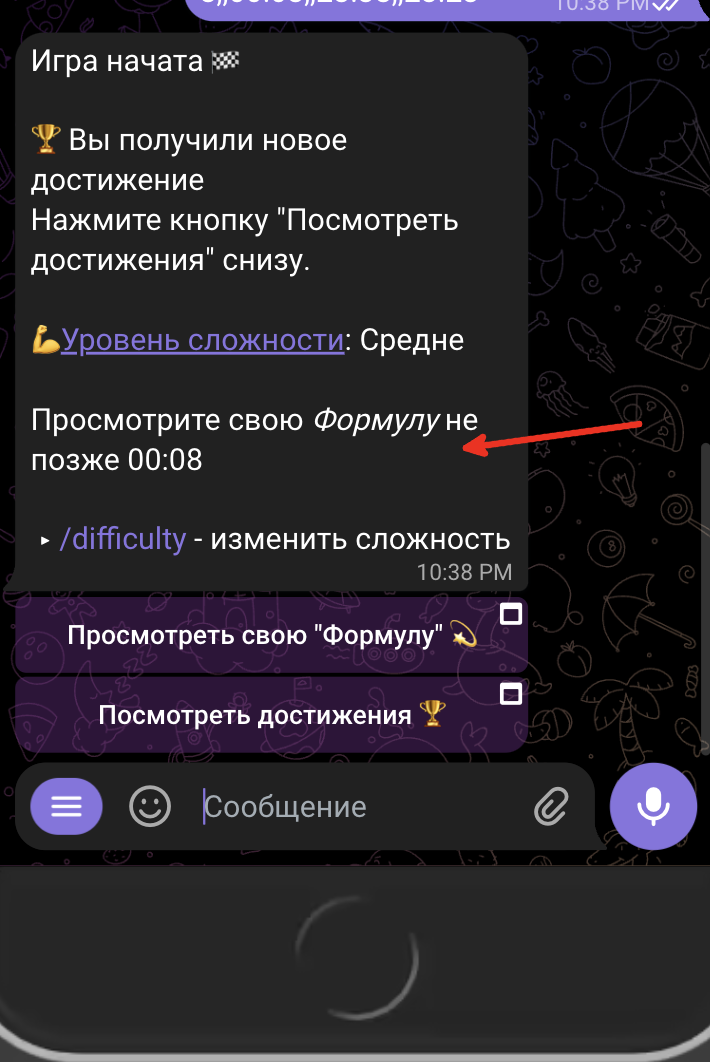The height and width of the screenshot is (1062, 710).
Task: Open Посмотреть достижения button
Action: [x=271, y=715]
